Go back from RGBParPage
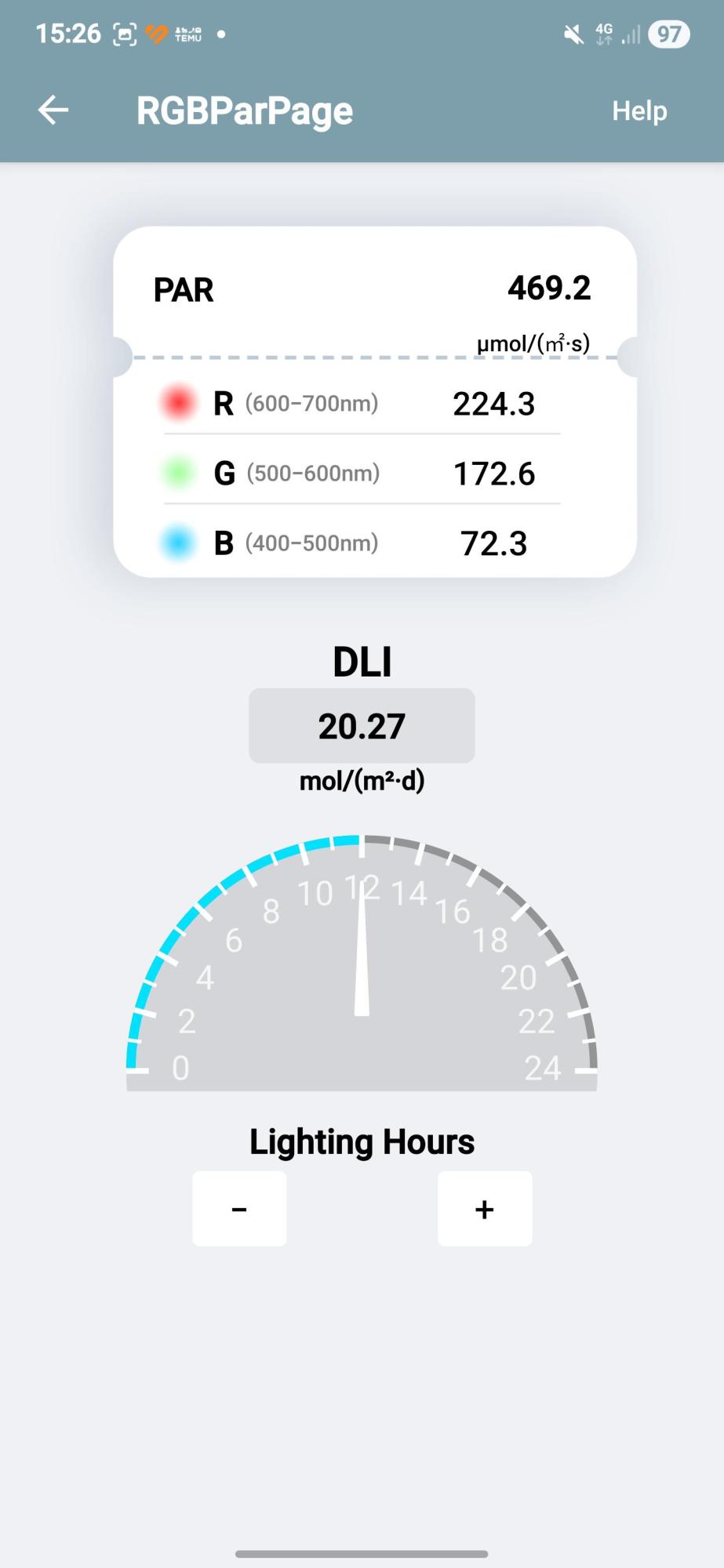 pos(53,111)
